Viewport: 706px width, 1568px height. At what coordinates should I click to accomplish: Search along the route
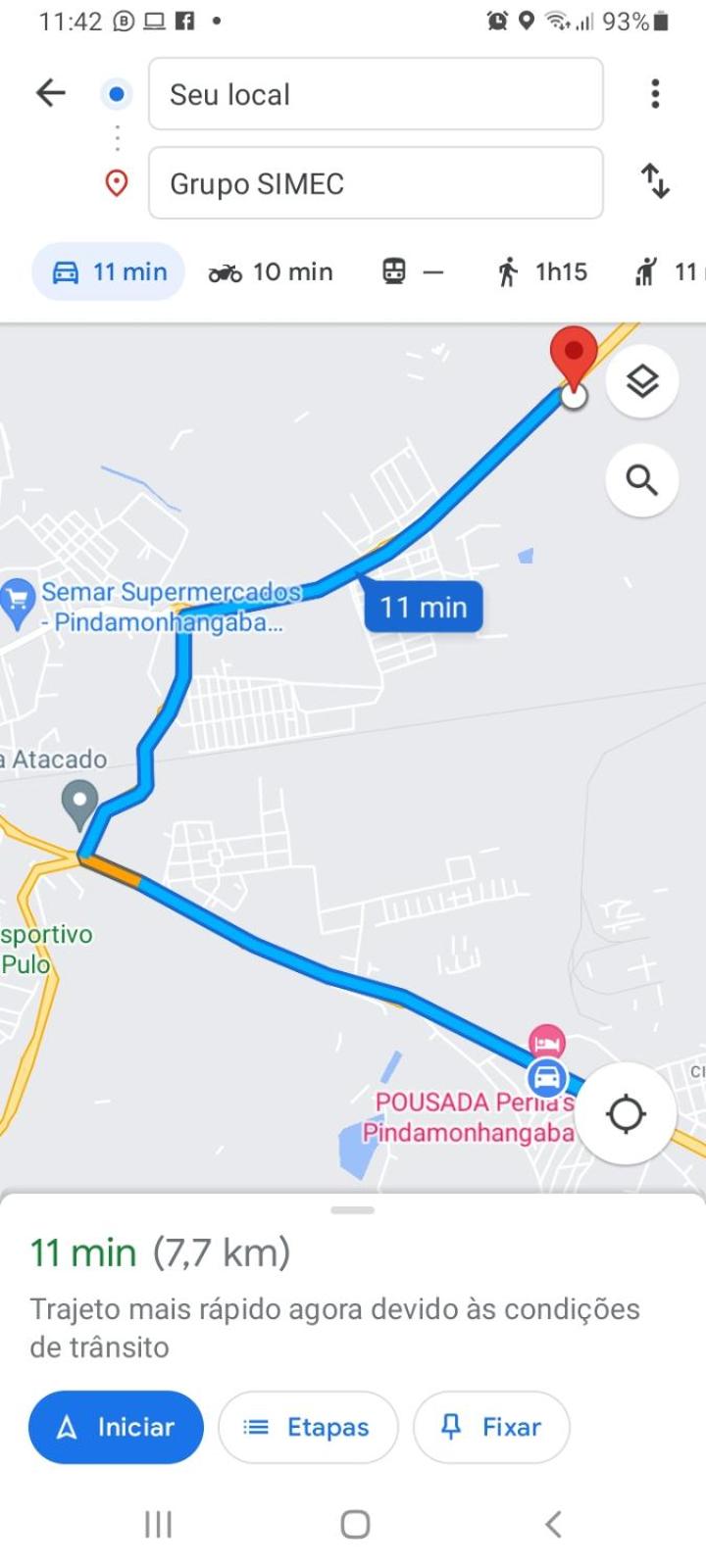pyautogui.click(x=642, y=480)
